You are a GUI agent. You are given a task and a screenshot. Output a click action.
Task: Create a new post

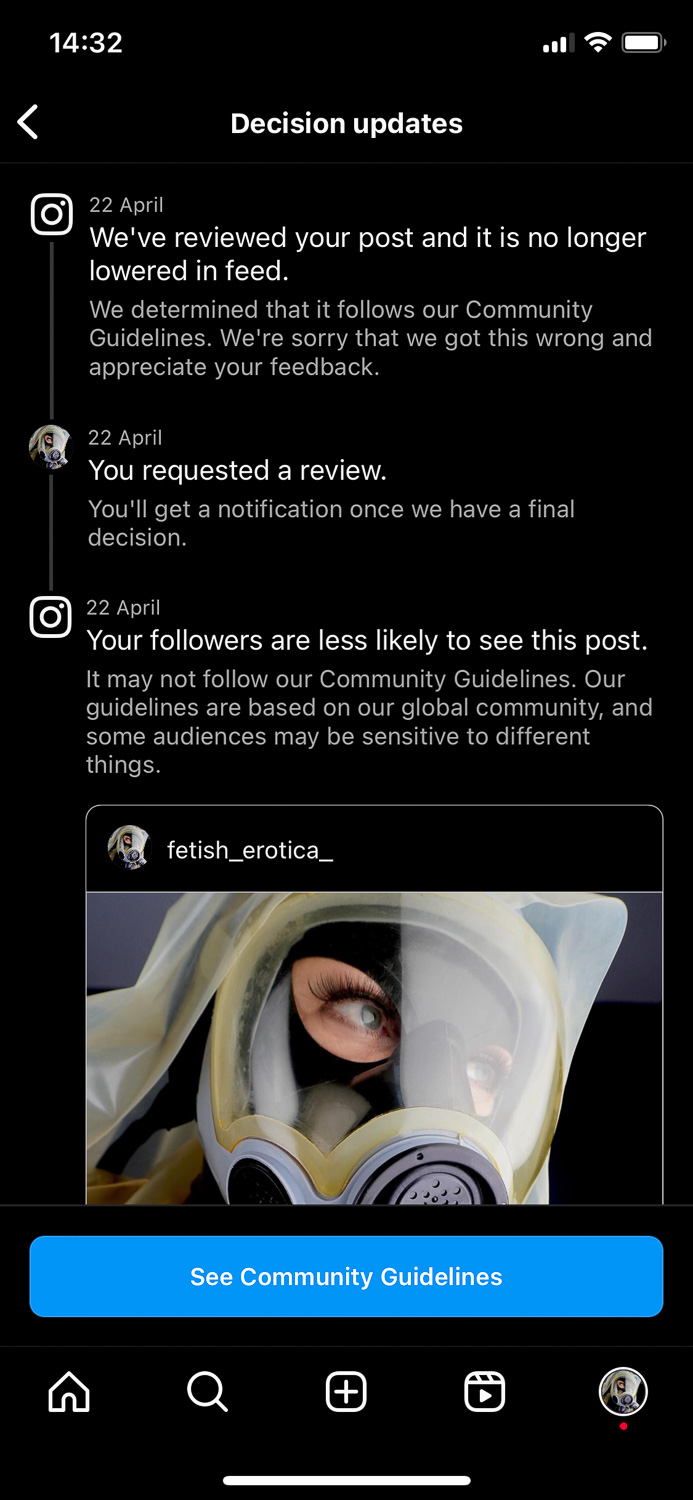346,1391
